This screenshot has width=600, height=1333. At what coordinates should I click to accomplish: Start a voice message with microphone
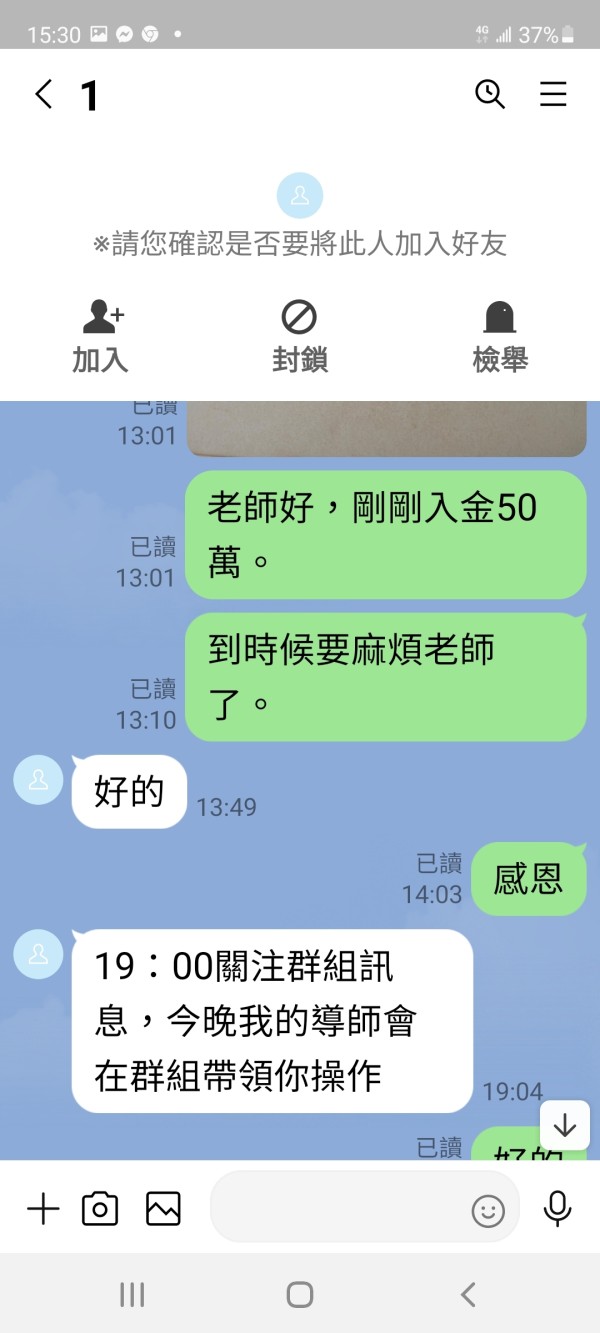point(557,1209)
